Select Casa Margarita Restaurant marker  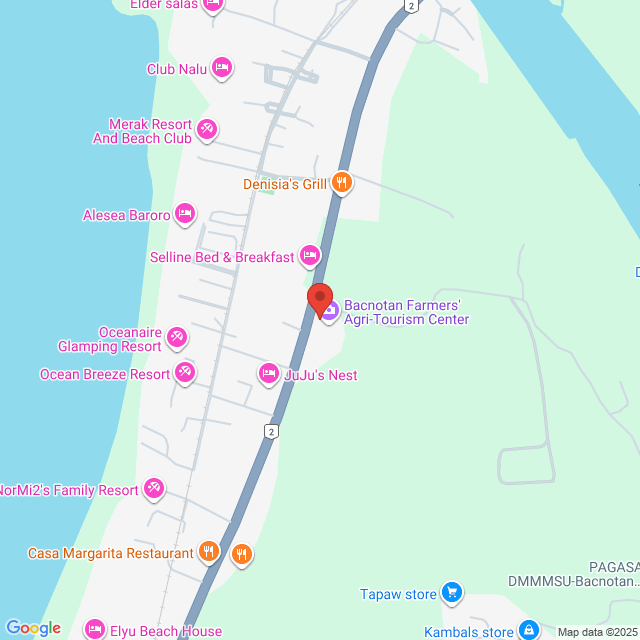208,552
